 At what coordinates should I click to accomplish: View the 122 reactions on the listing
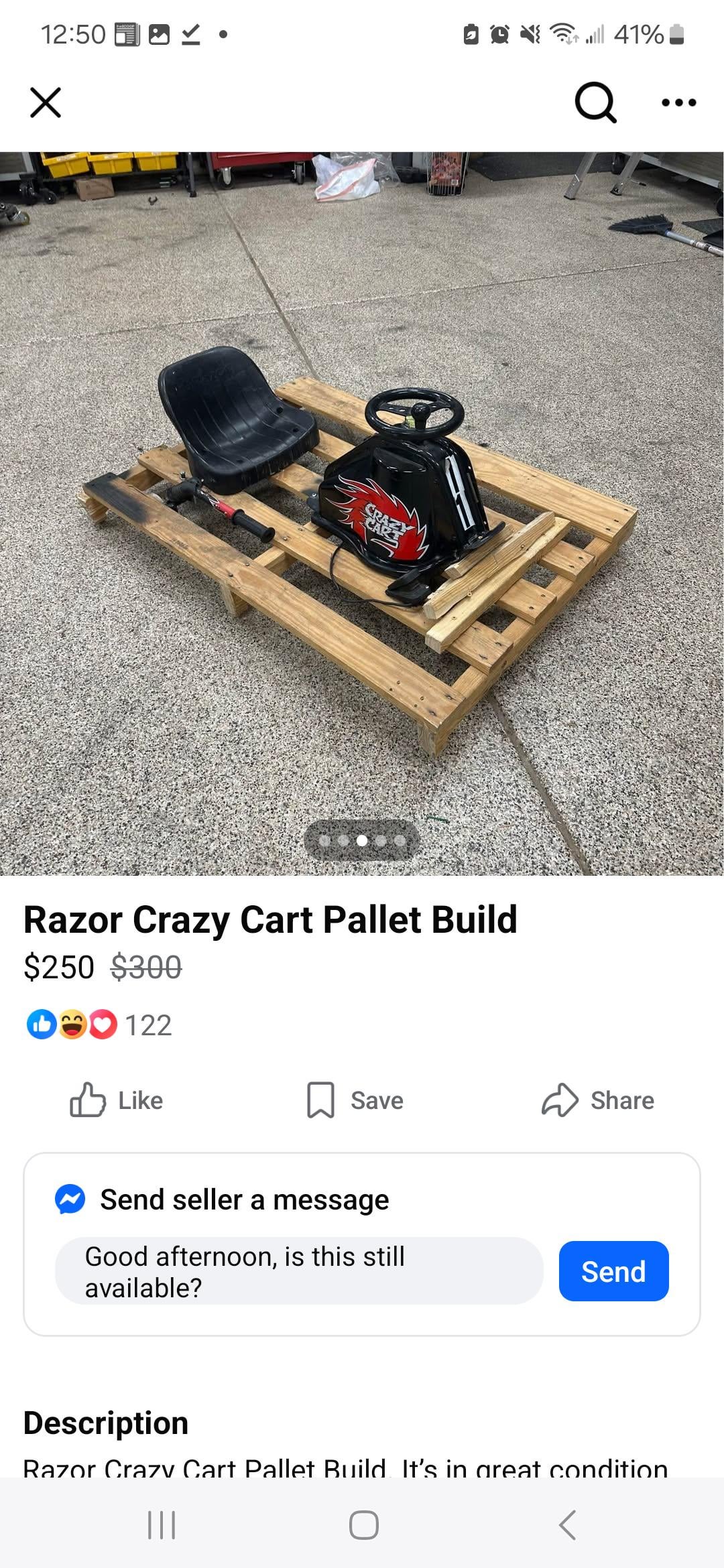pos(99,1025)
